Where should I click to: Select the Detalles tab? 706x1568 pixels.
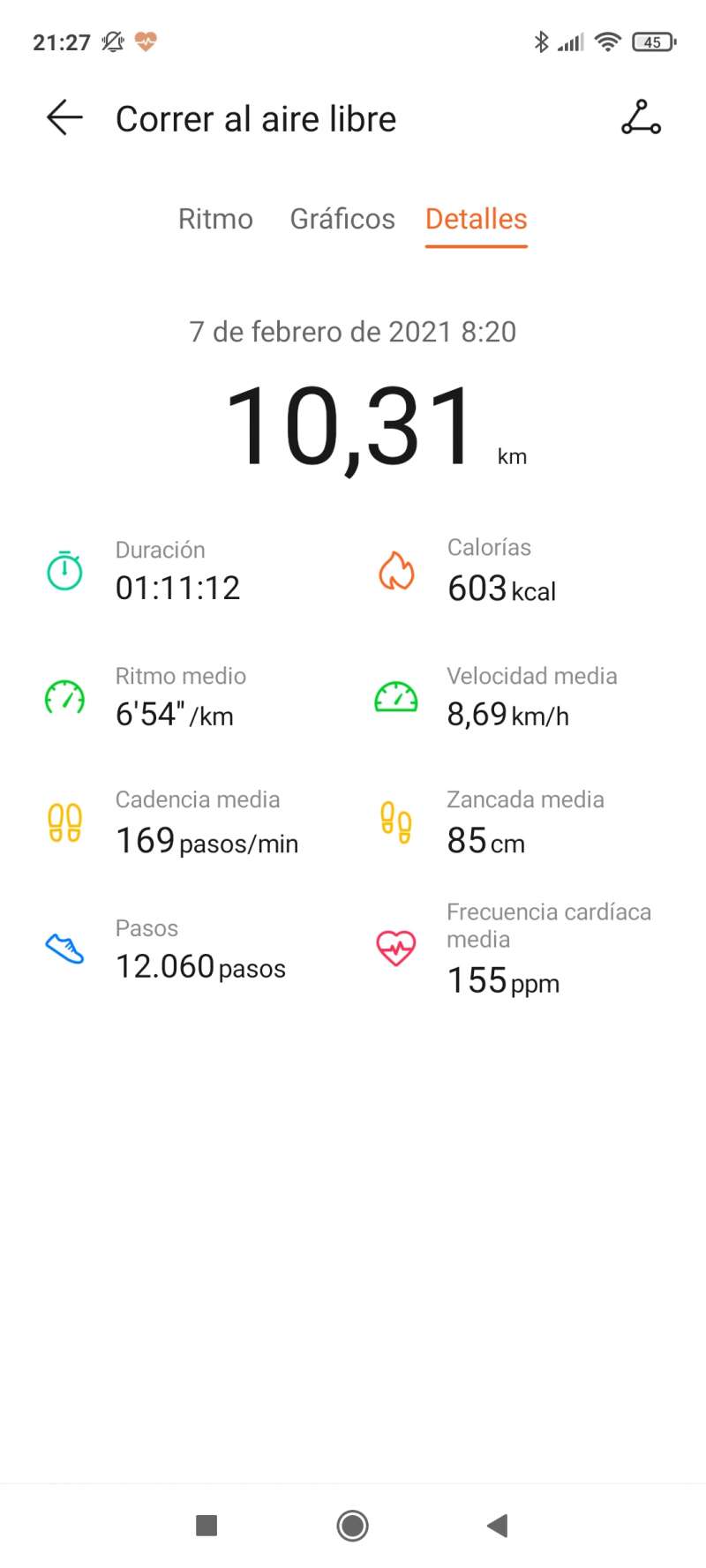[477, 219]
